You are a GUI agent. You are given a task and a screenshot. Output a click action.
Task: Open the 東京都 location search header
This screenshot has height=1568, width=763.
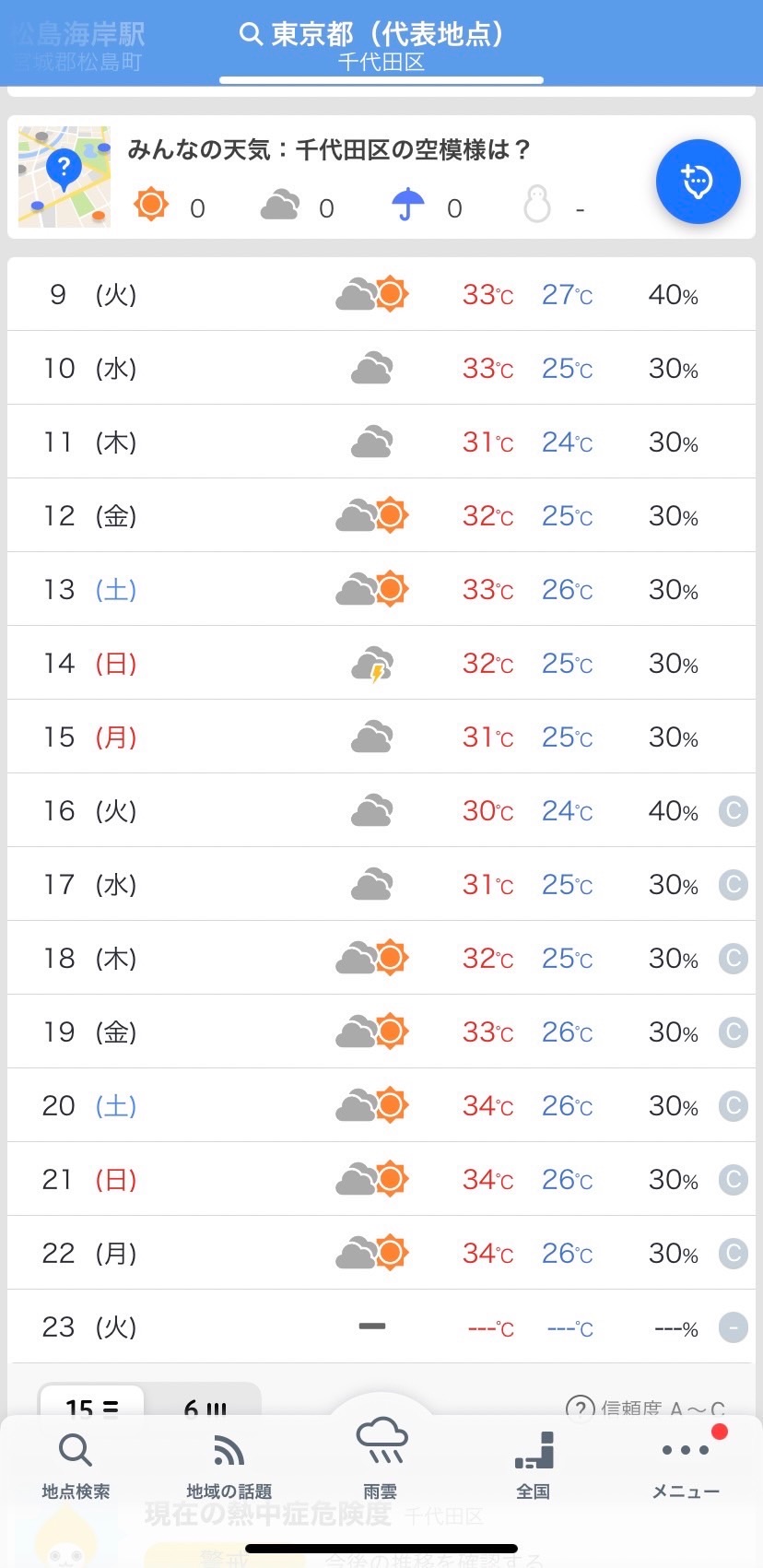[x=381, y=45]
